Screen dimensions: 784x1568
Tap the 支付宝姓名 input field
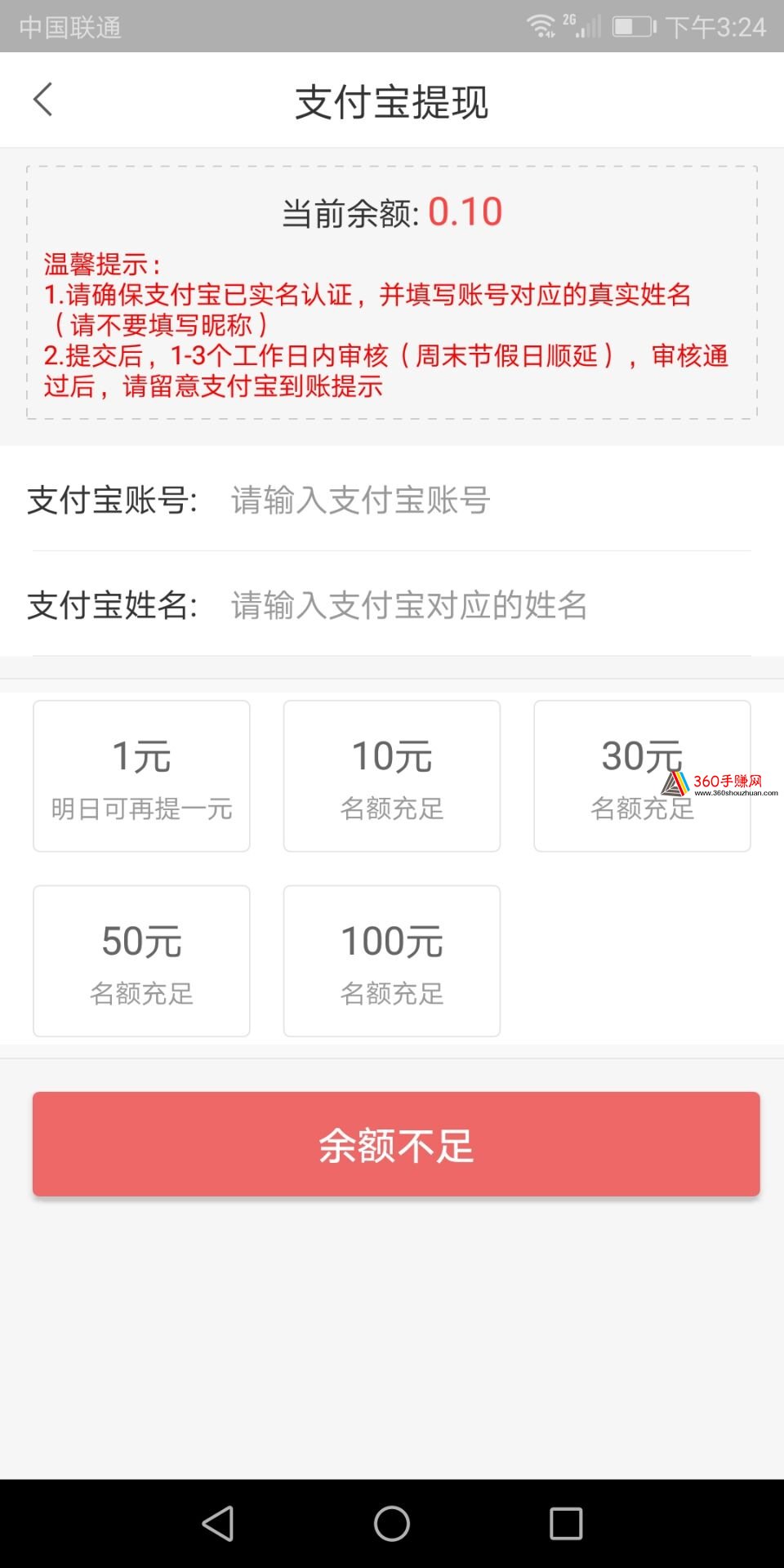coord(490,605)
